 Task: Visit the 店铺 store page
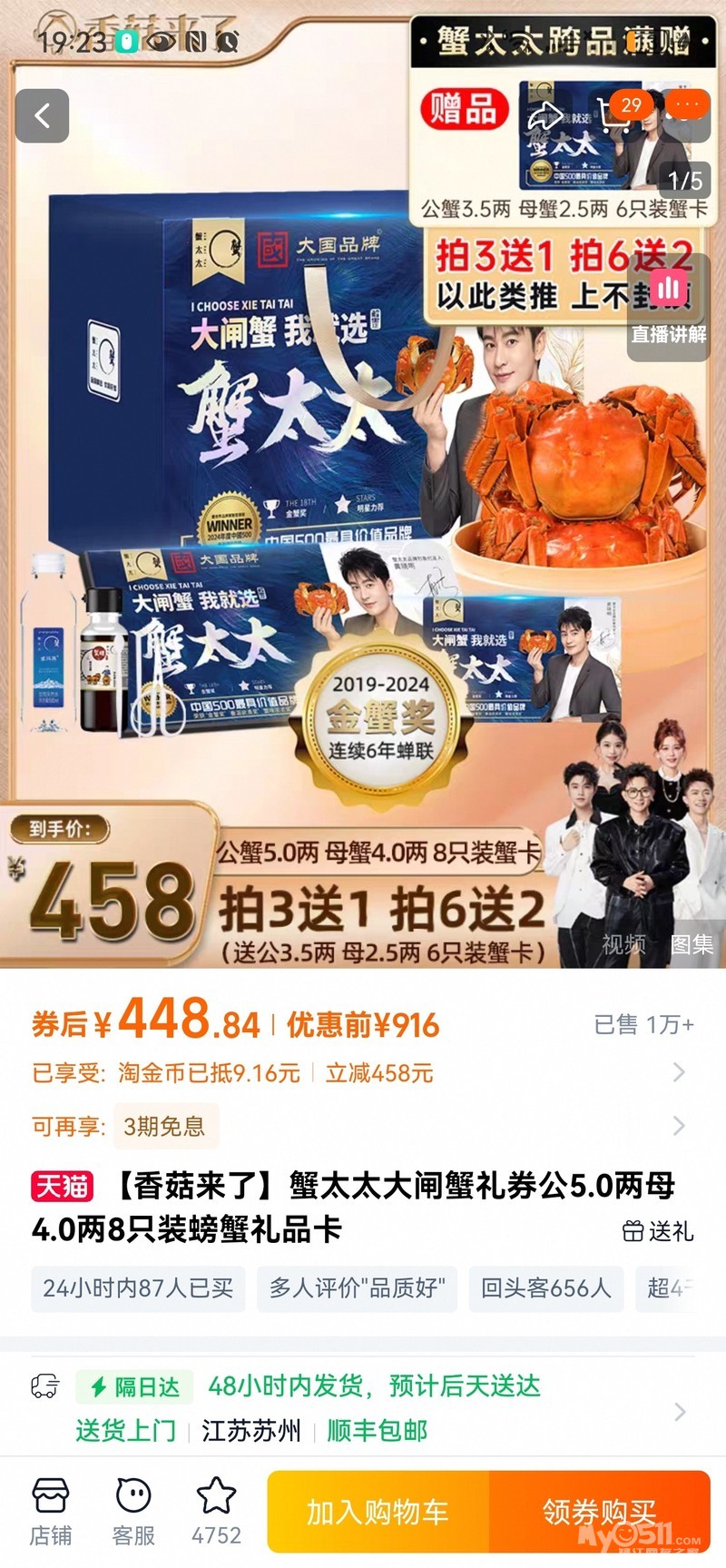tap(50, 1513)
